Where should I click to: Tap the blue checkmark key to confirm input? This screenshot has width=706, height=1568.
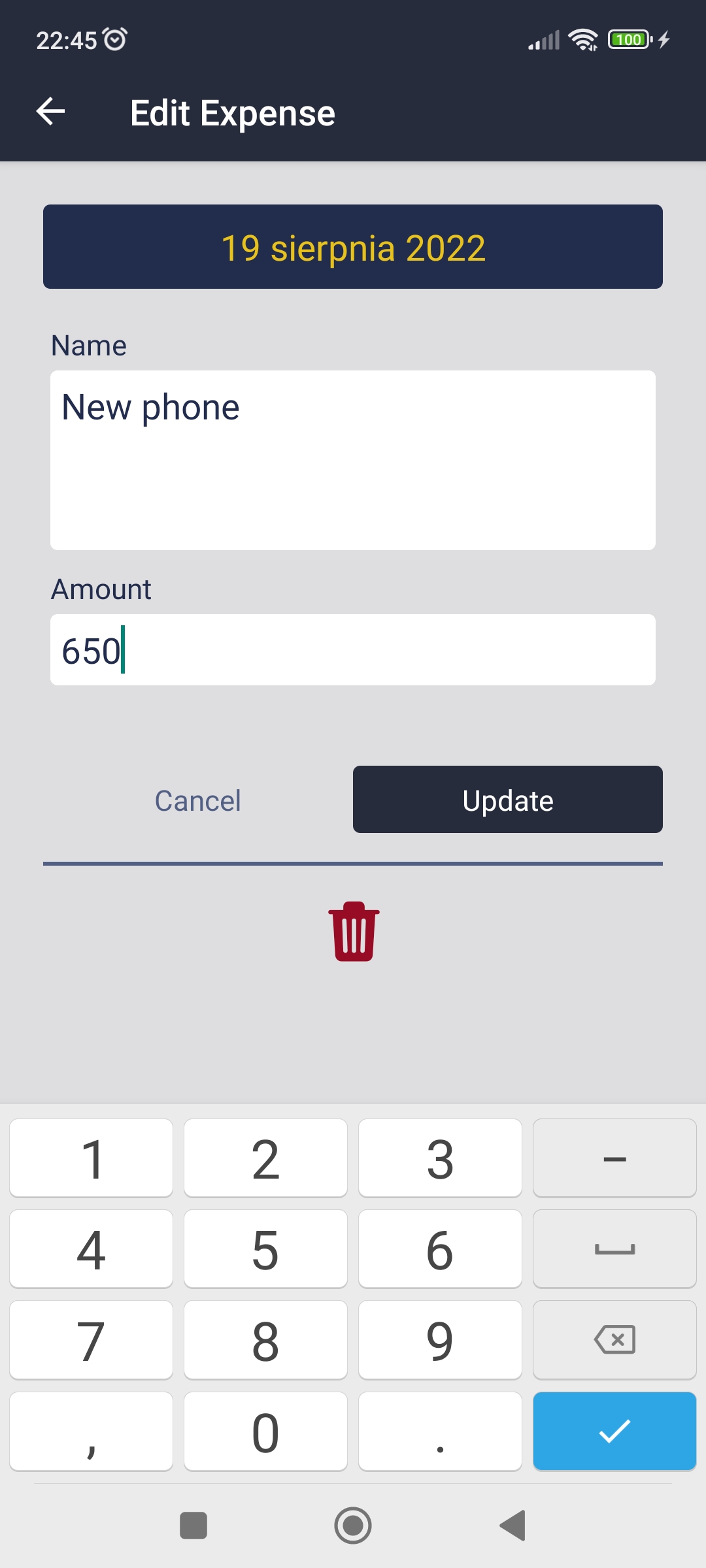[614, 1431]
